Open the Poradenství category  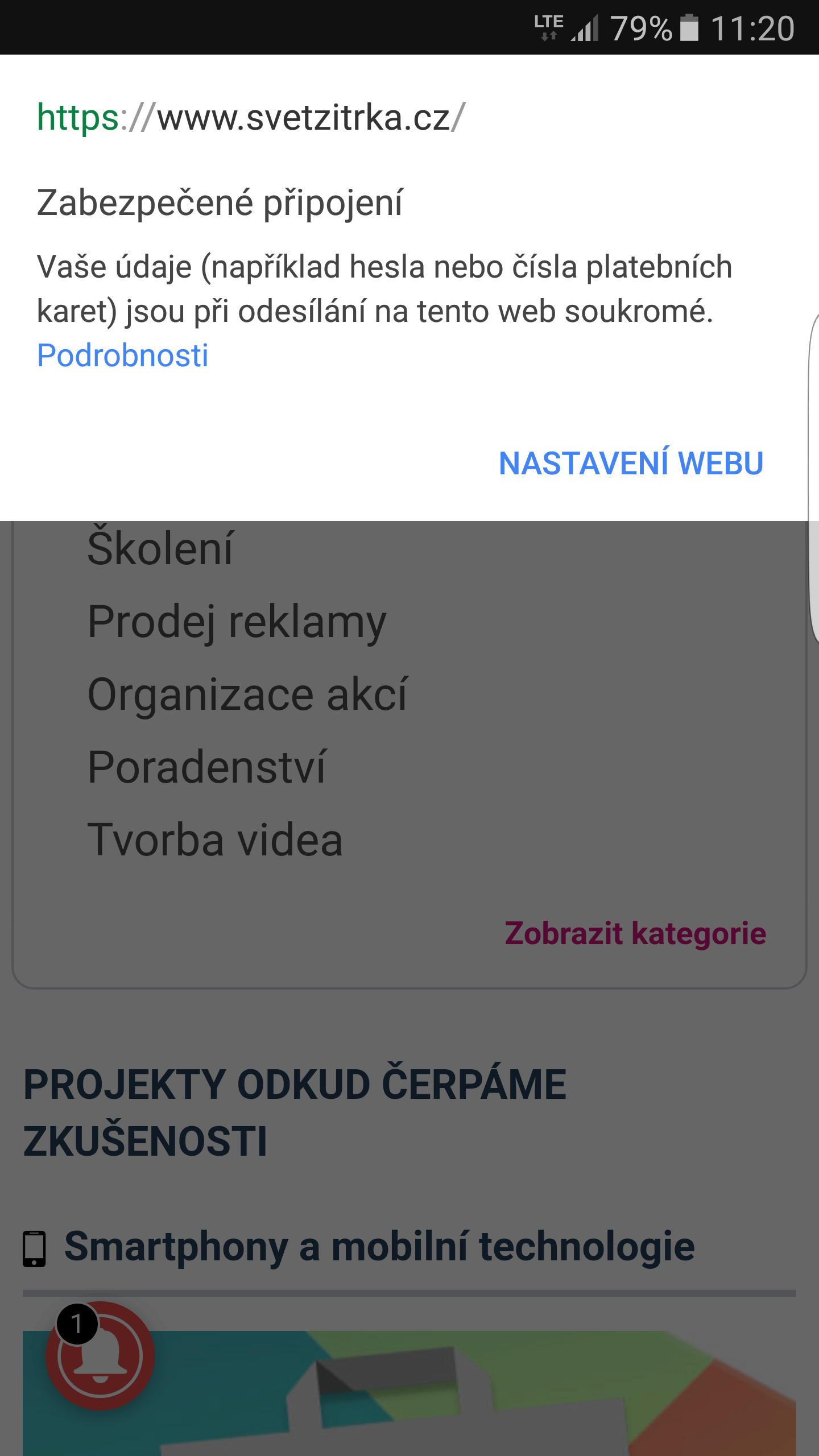click(x=207, y=767)
